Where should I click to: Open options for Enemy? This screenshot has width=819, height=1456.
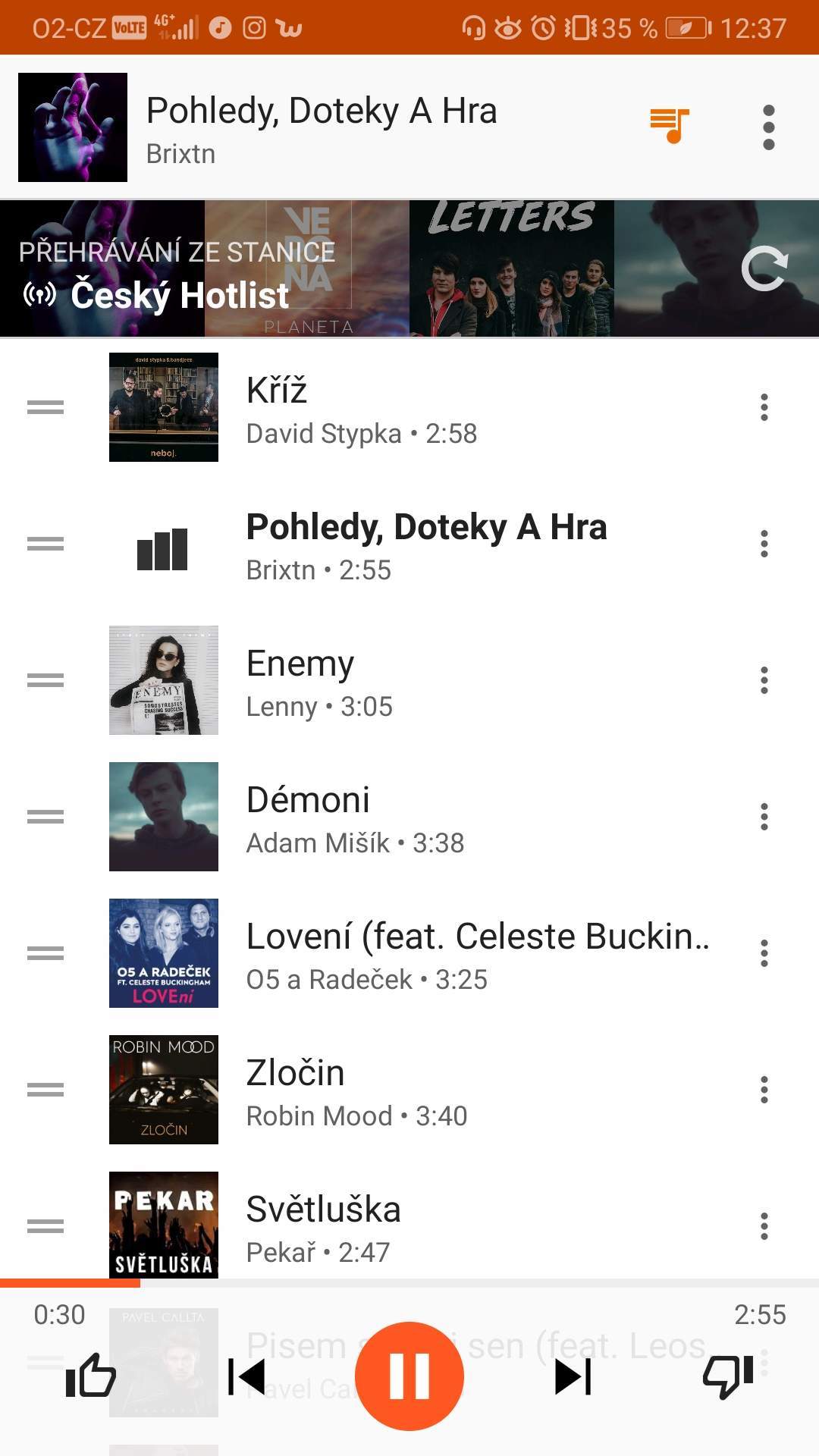tap(764, 680)
